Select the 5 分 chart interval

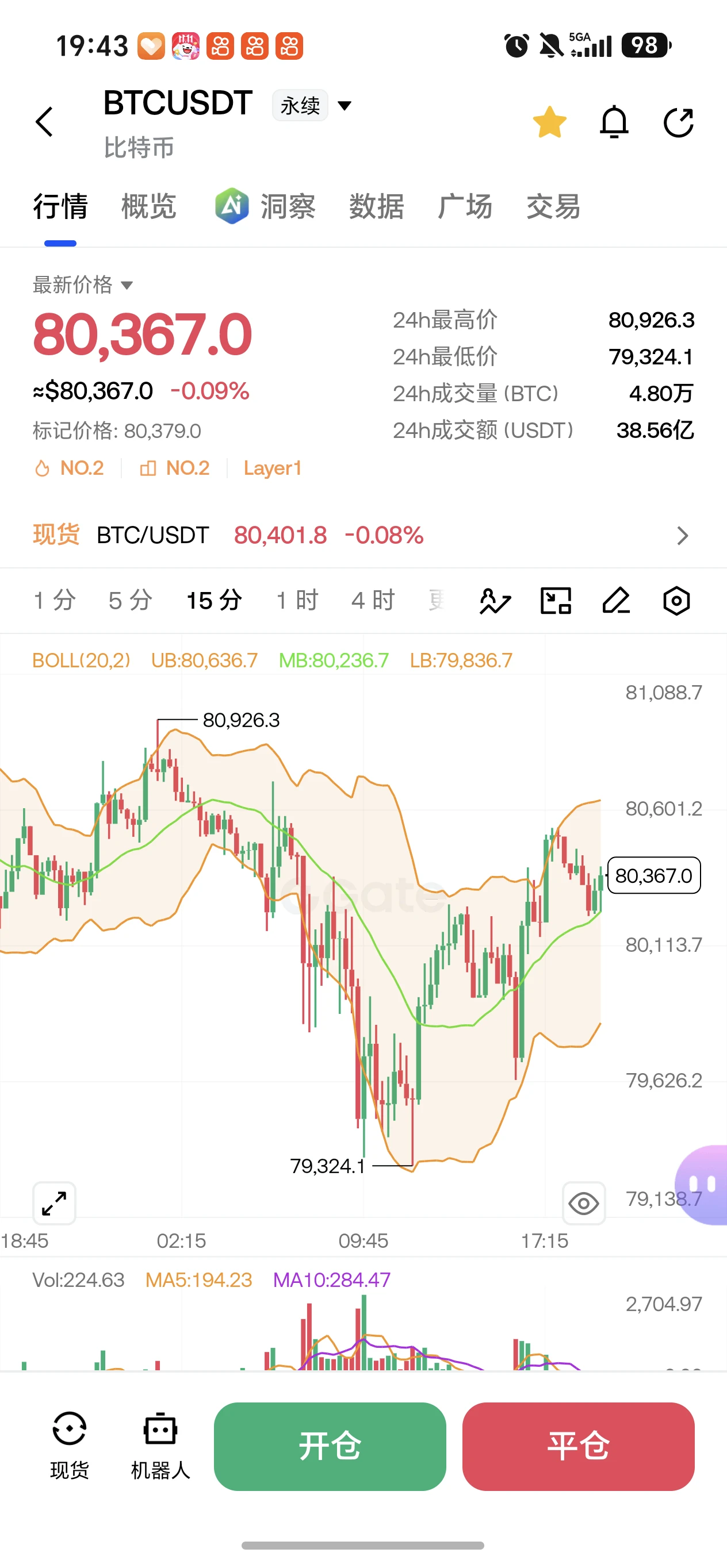131,600
